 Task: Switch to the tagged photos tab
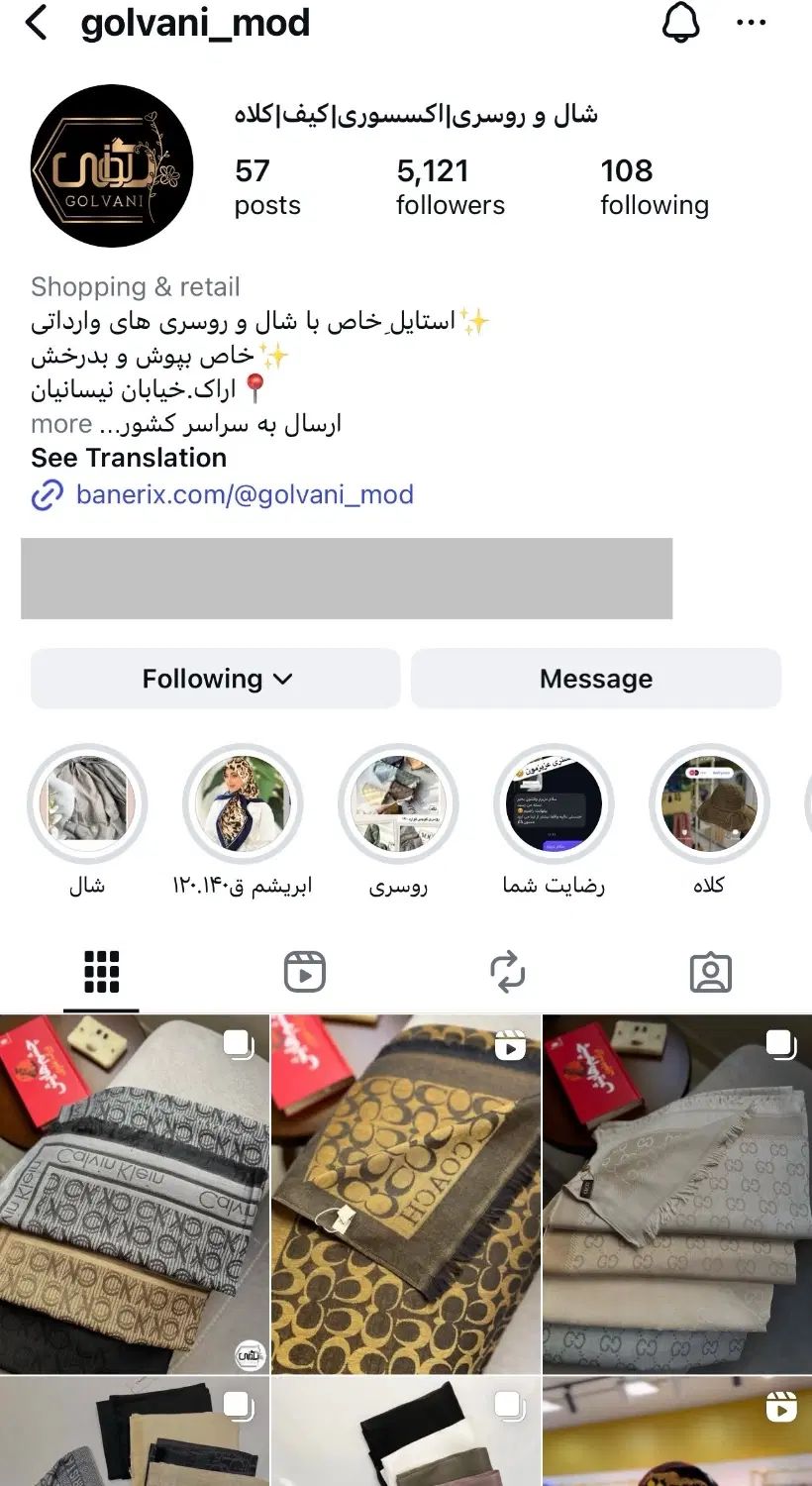pyautogui.click(x=710, y=972)
